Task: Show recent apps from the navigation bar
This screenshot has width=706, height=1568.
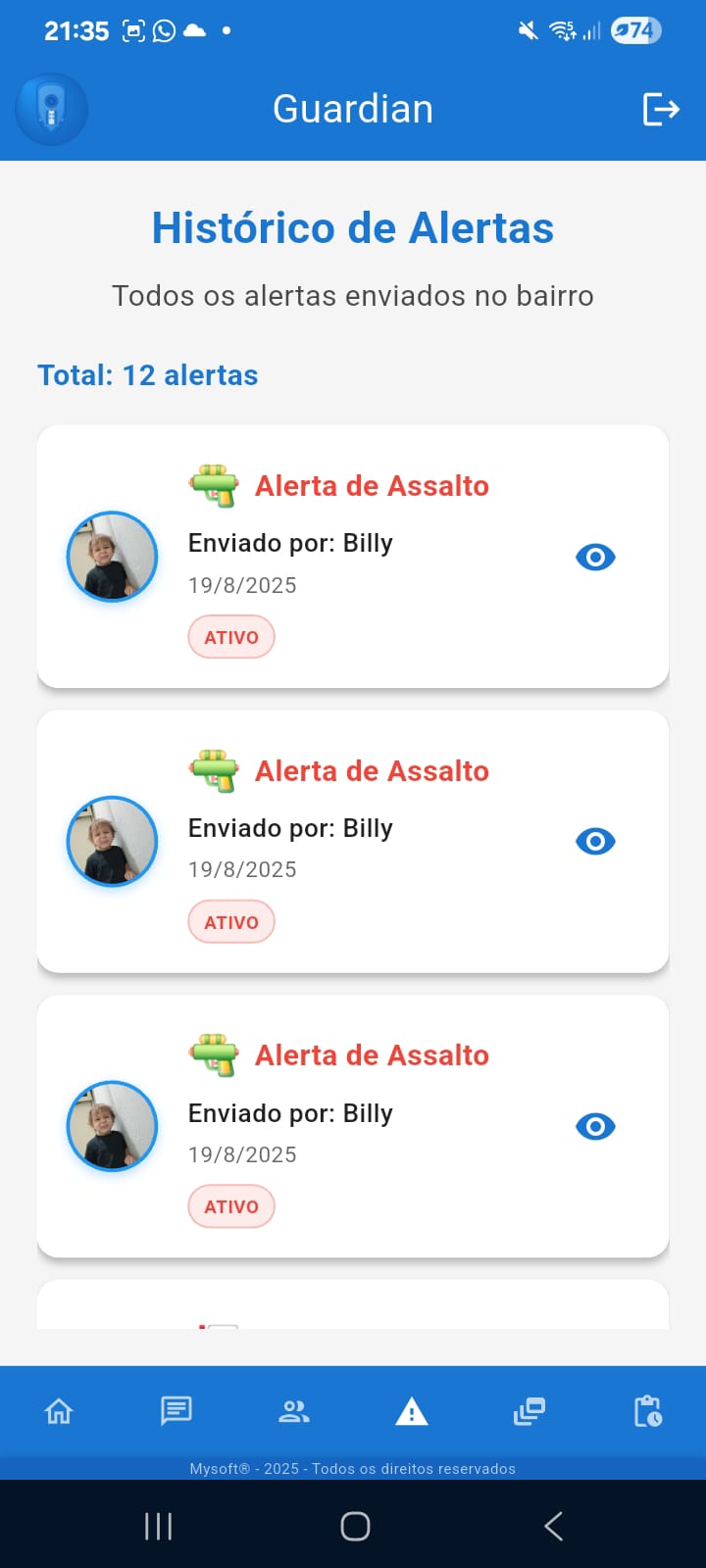Action: [158, 1526]
